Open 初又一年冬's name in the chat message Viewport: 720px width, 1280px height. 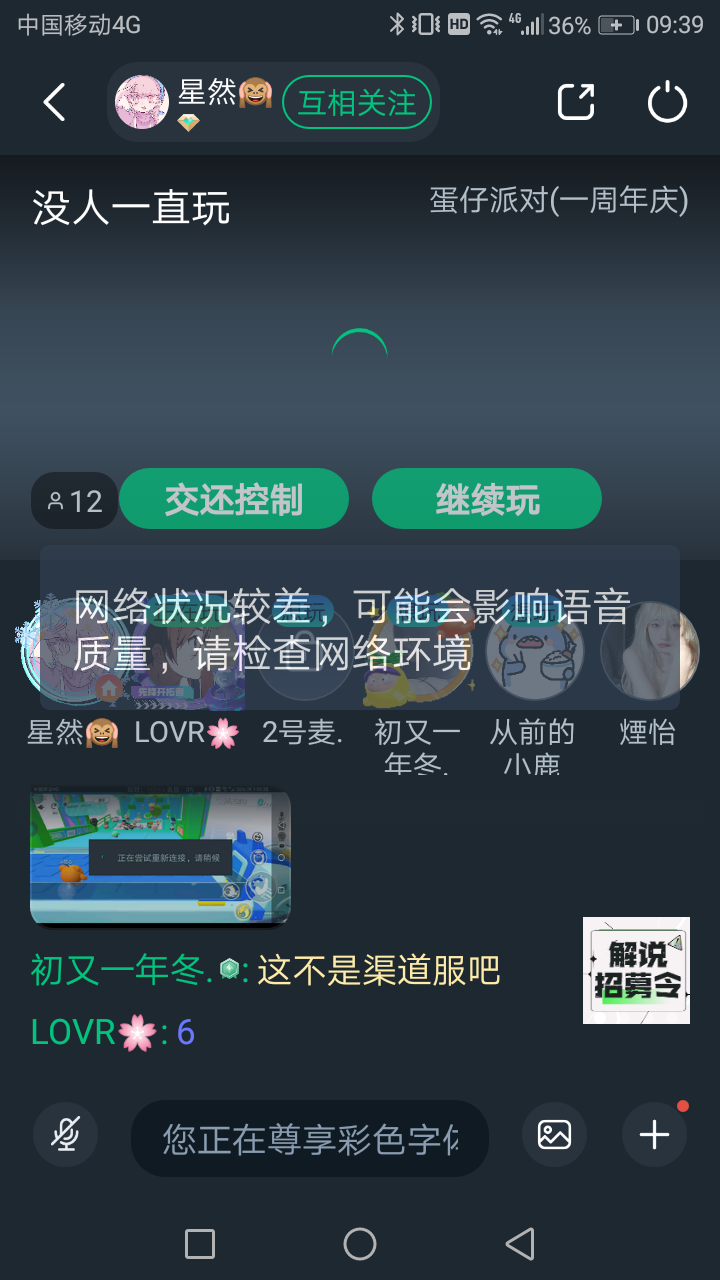[120, 970]
